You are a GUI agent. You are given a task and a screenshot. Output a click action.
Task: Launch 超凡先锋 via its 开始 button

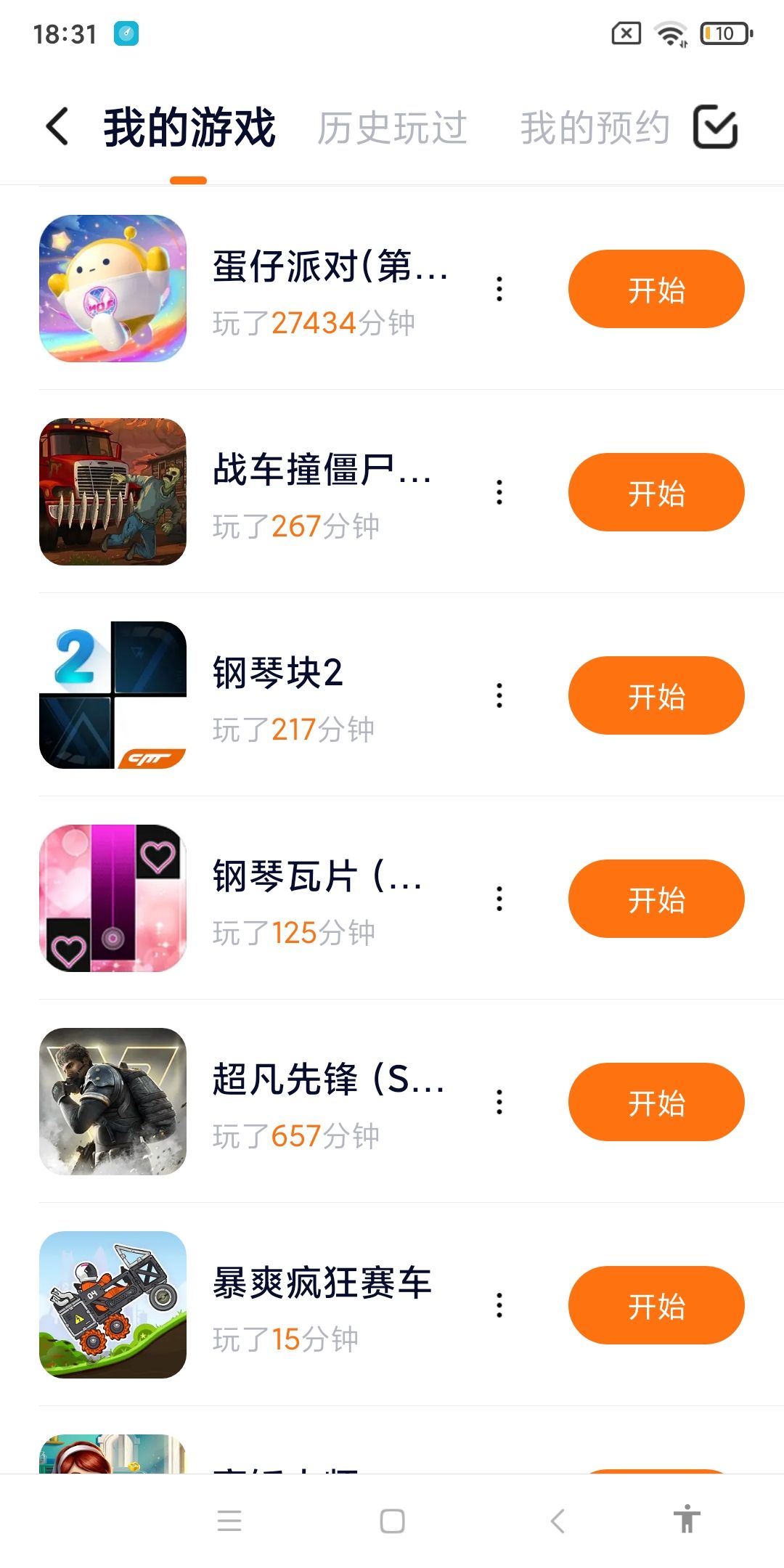click(x=656, y=1102)
